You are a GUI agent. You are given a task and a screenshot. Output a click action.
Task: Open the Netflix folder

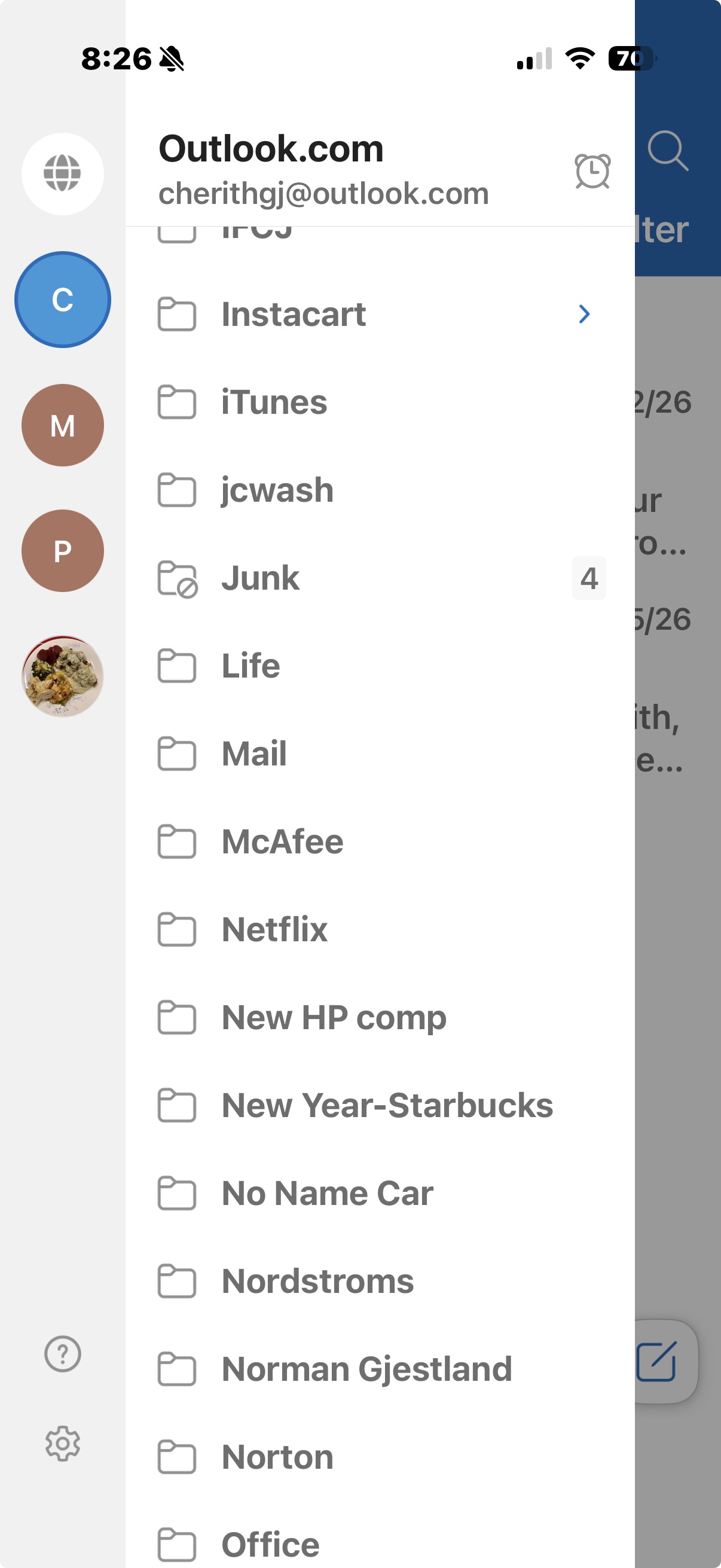point(380,929)
